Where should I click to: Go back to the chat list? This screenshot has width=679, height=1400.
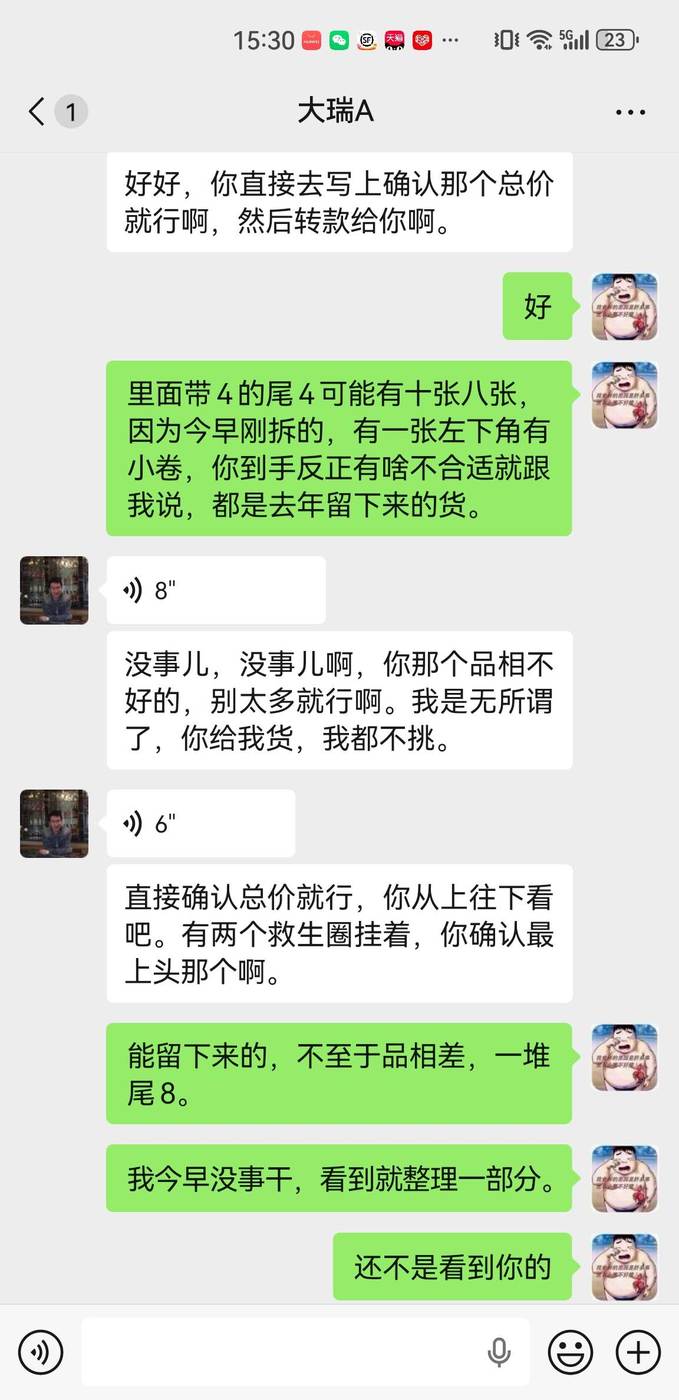38,112
